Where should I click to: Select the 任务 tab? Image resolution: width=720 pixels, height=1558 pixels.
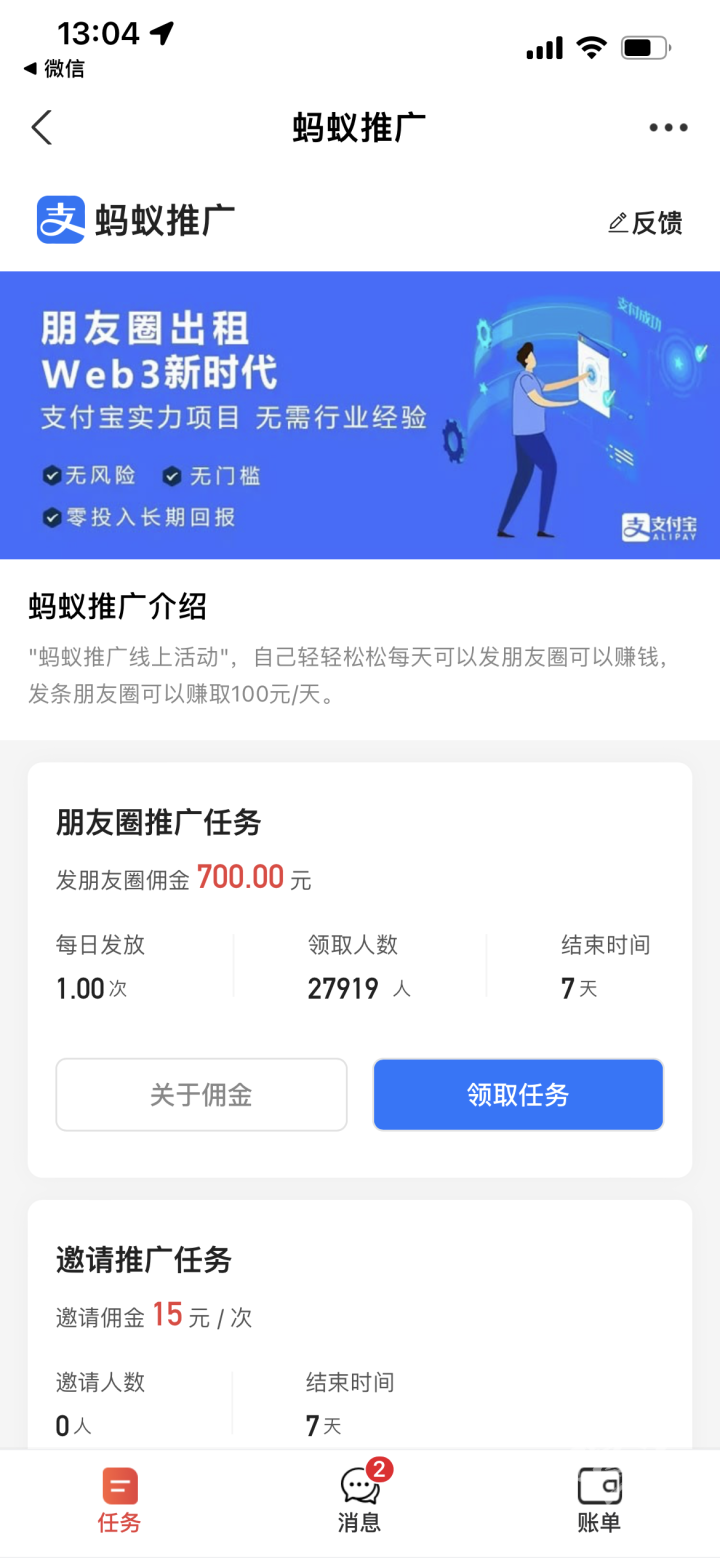pos(119,1500)
